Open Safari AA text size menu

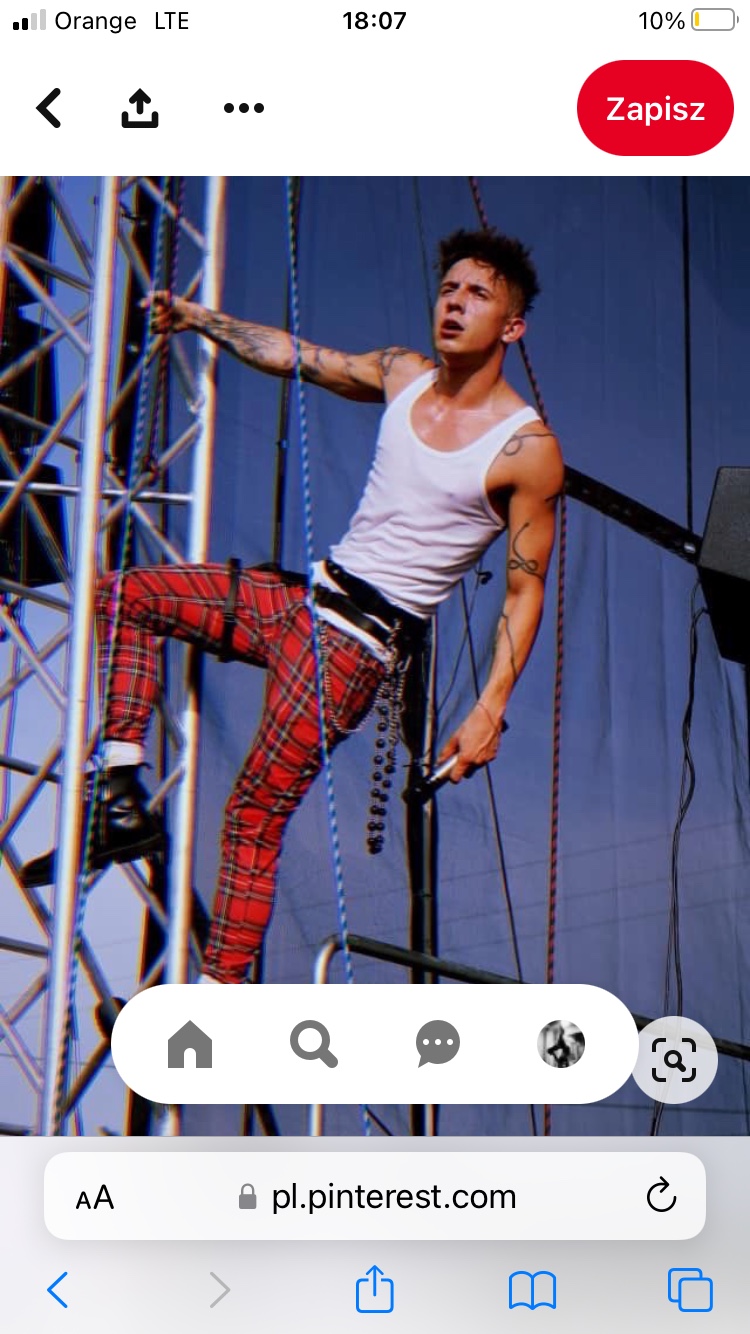pos(95,1197)
